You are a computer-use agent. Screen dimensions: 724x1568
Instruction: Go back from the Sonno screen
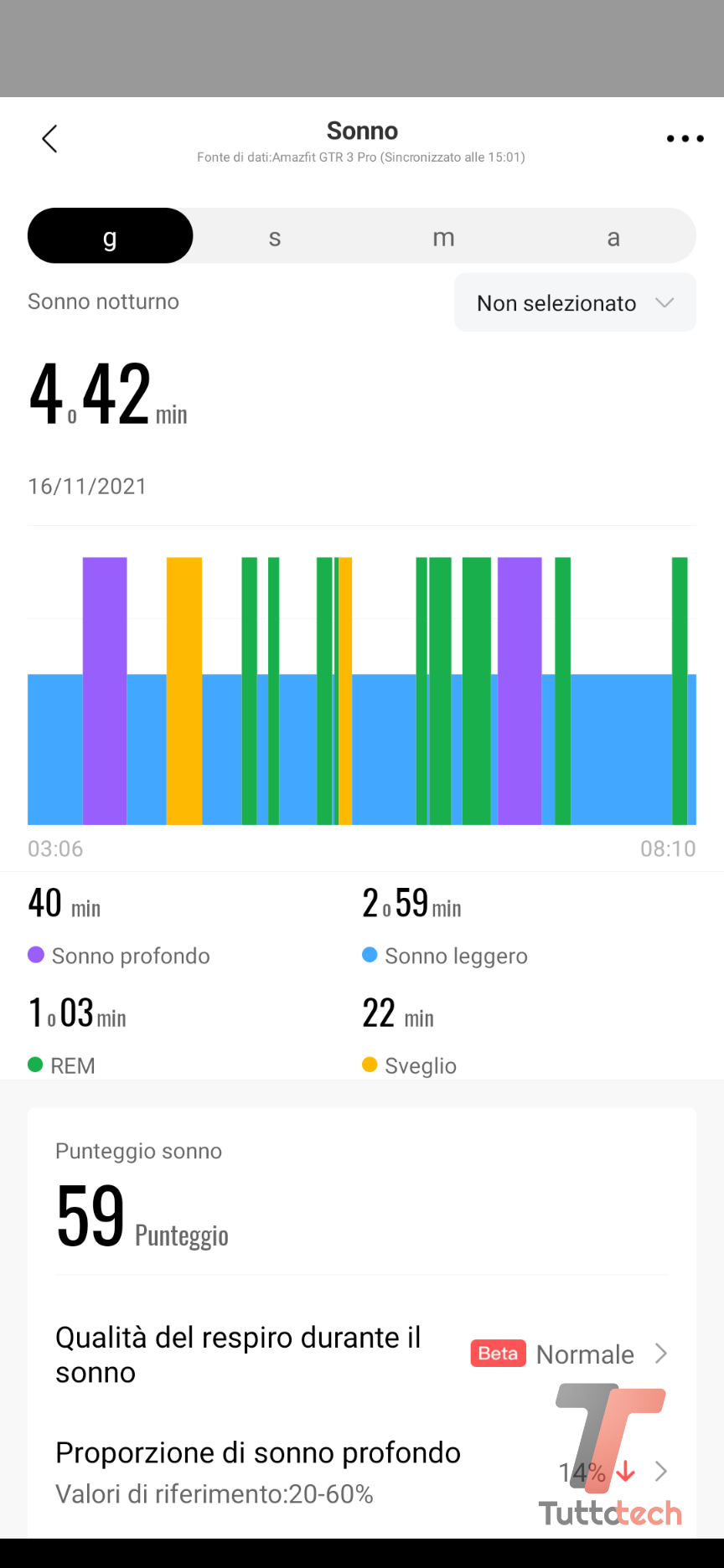(50, 139)
